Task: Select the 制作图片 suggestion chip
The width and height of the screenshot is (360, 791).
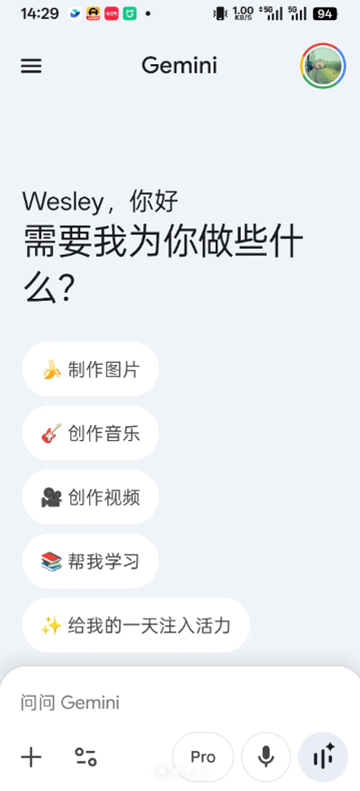Action: click(x=90, y=369)
